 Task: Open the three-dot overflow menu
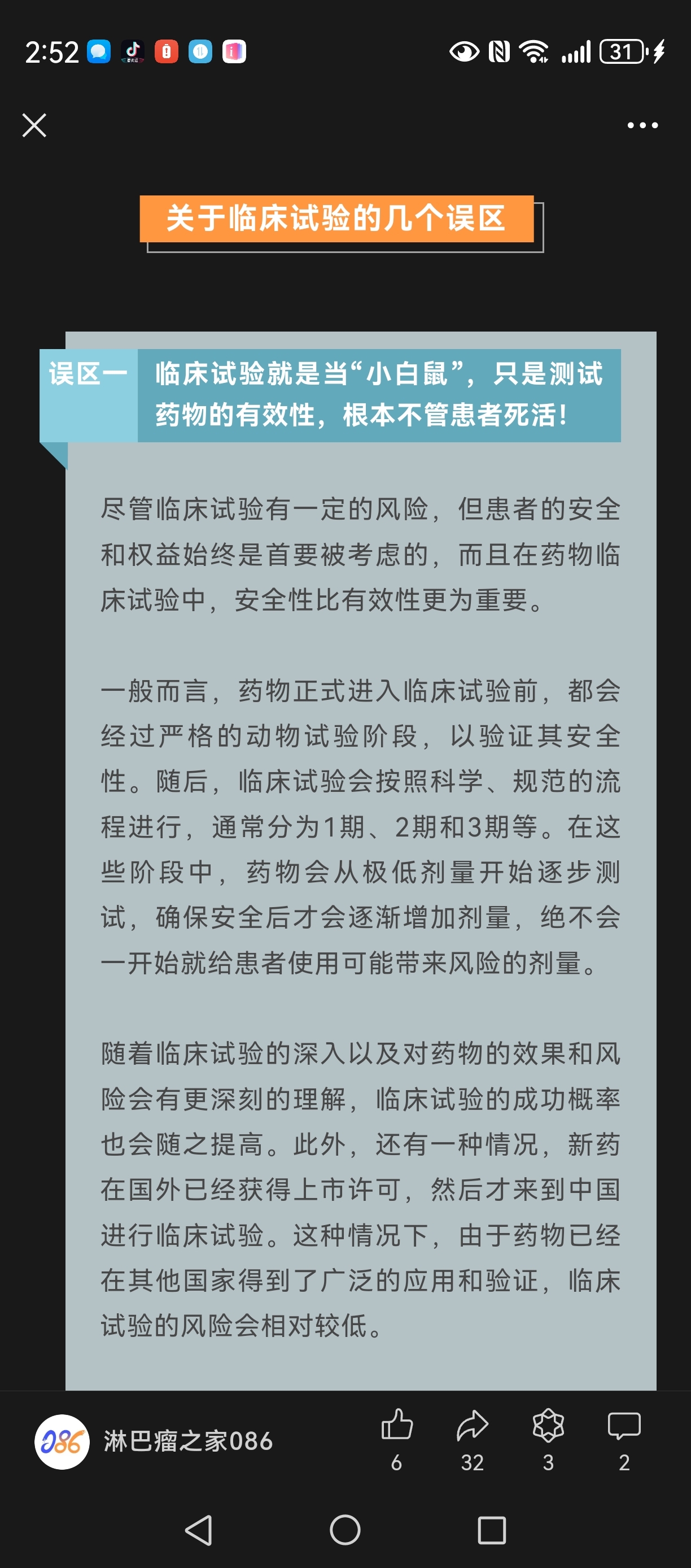[x=642, y=125]
